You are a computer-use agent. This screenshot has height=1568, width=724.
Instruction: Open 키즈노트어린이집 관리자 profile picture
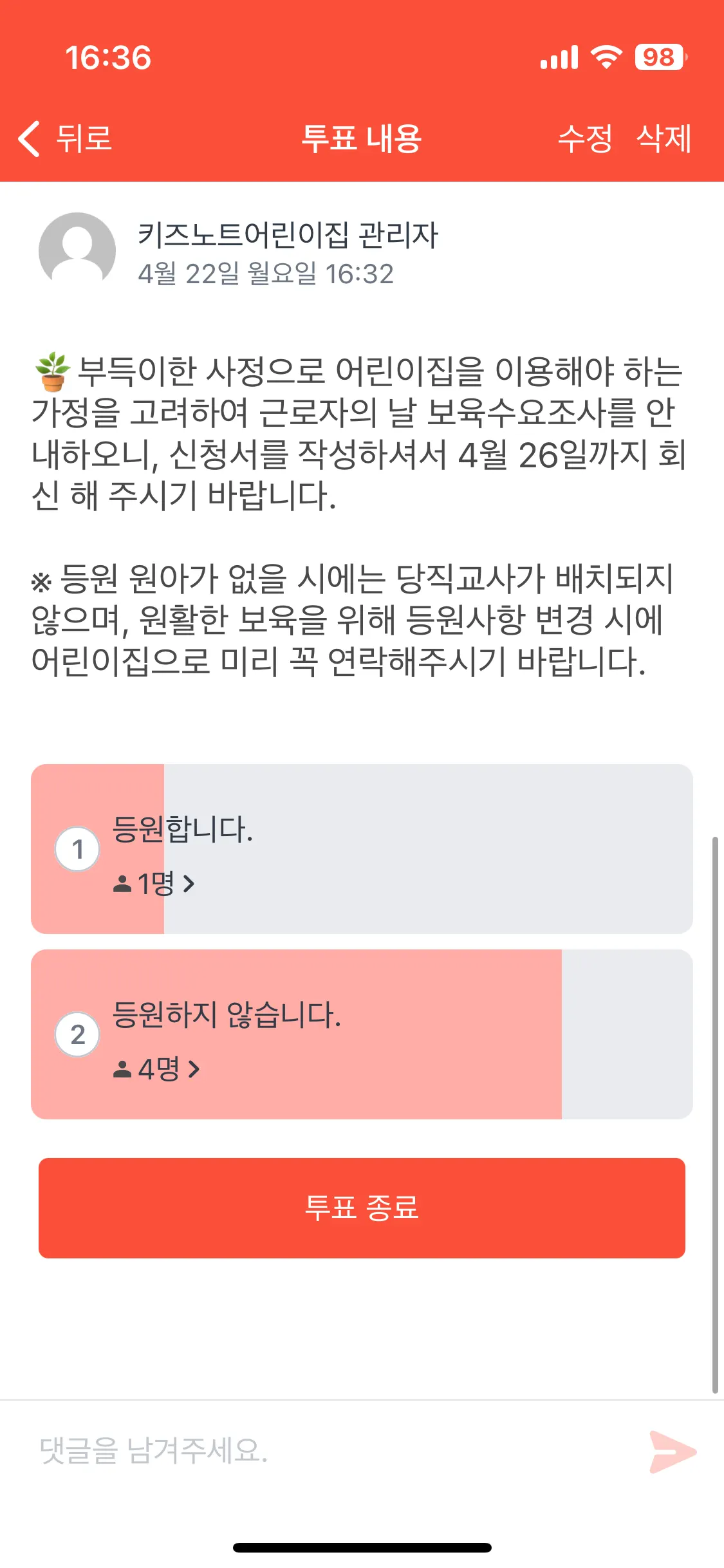[x=77, y=251]
